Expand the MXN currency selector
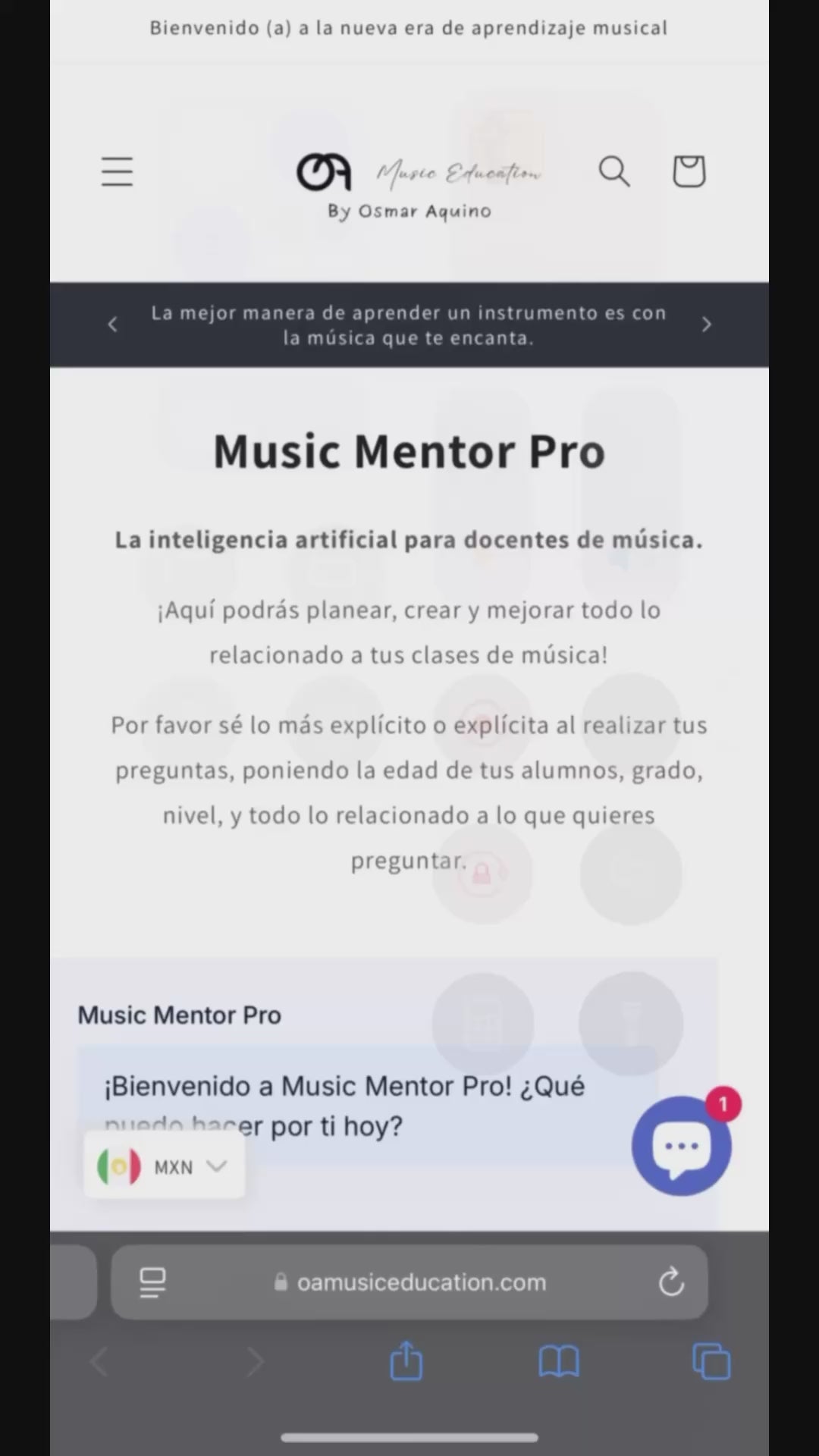 click(164, 1167)
